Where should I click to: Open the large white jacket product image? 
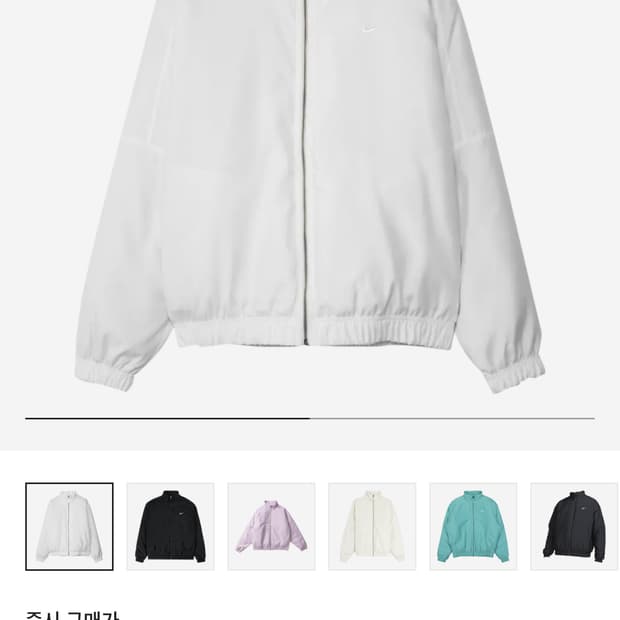310,200
